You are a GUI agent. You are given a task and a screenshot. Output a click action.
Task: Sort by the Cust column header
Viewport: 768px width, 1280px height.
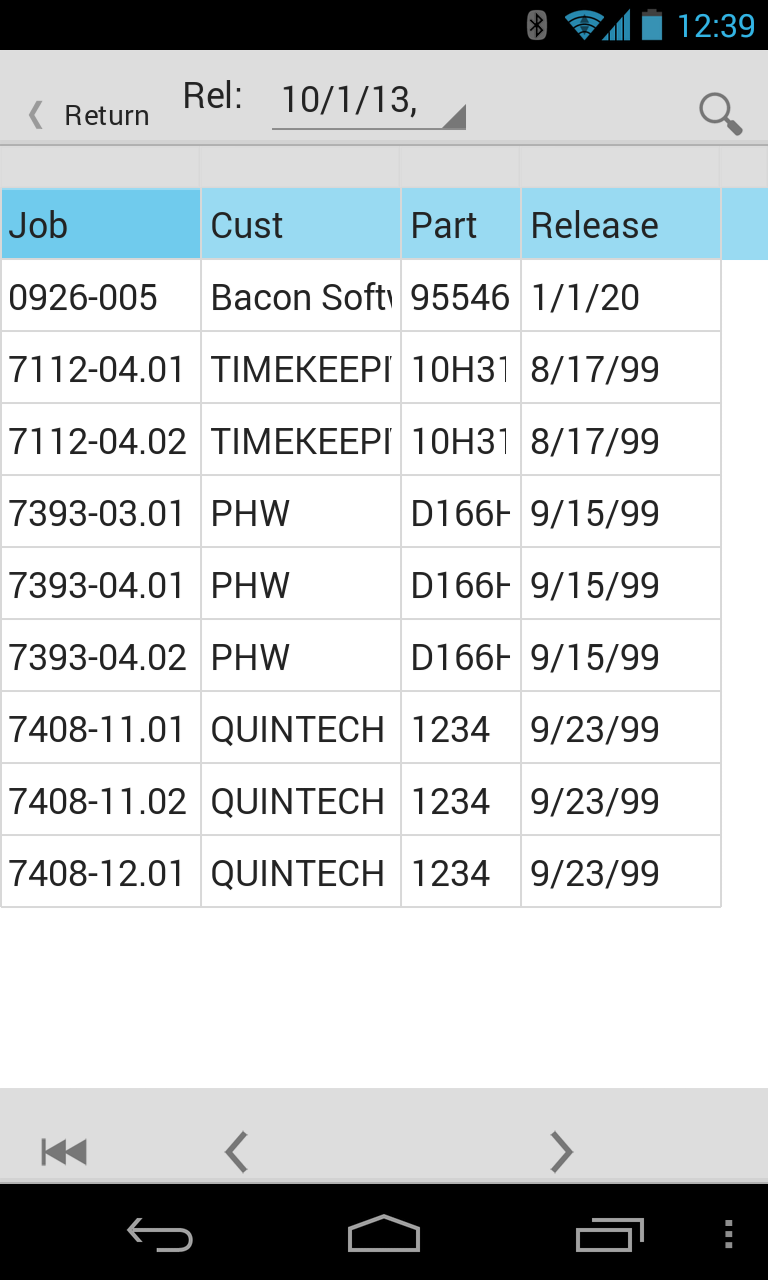pos(300,225)
